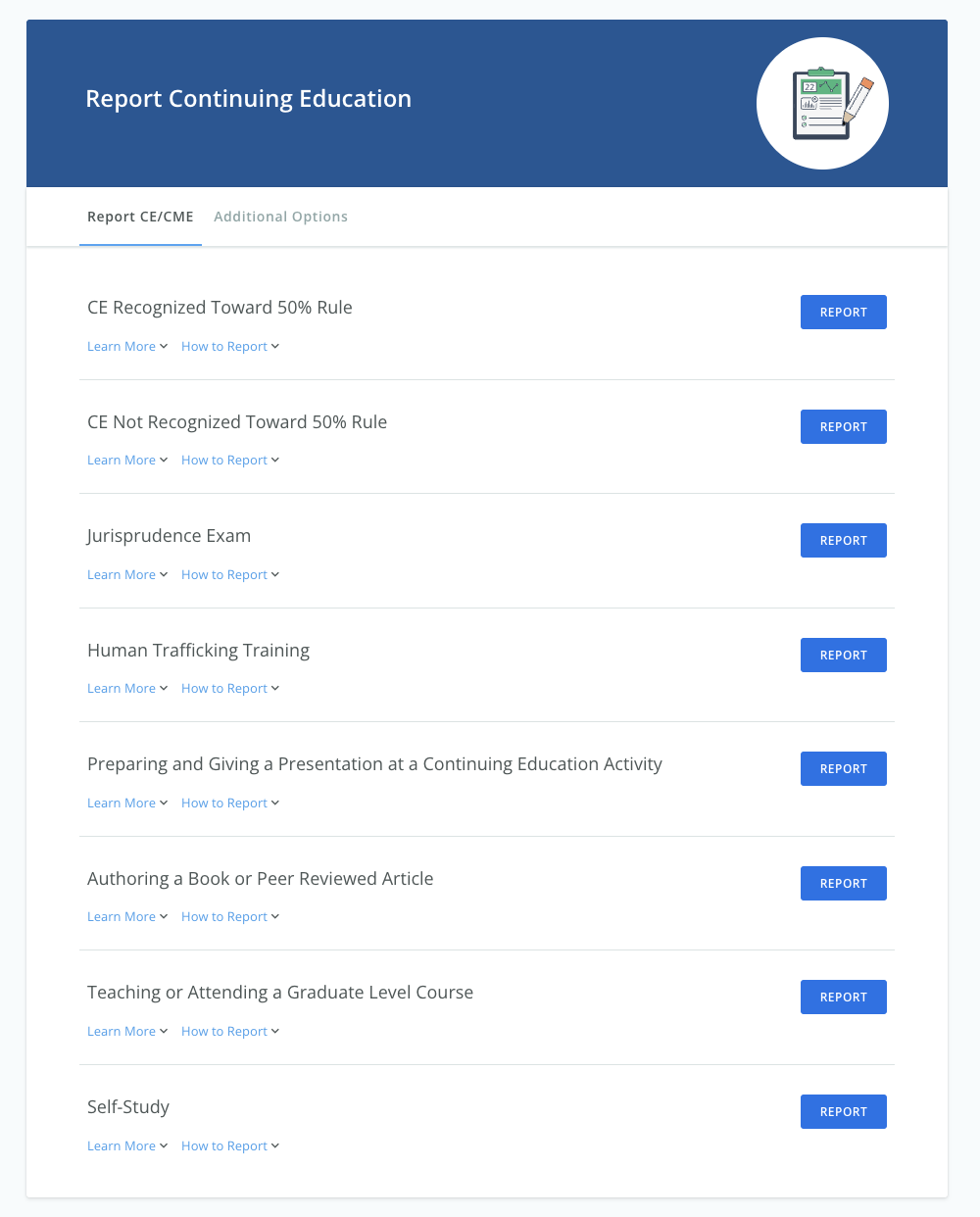Expand How to Report under Authoring a Book
This screenshot has height=1217, width=980.
tap(230, 917)
